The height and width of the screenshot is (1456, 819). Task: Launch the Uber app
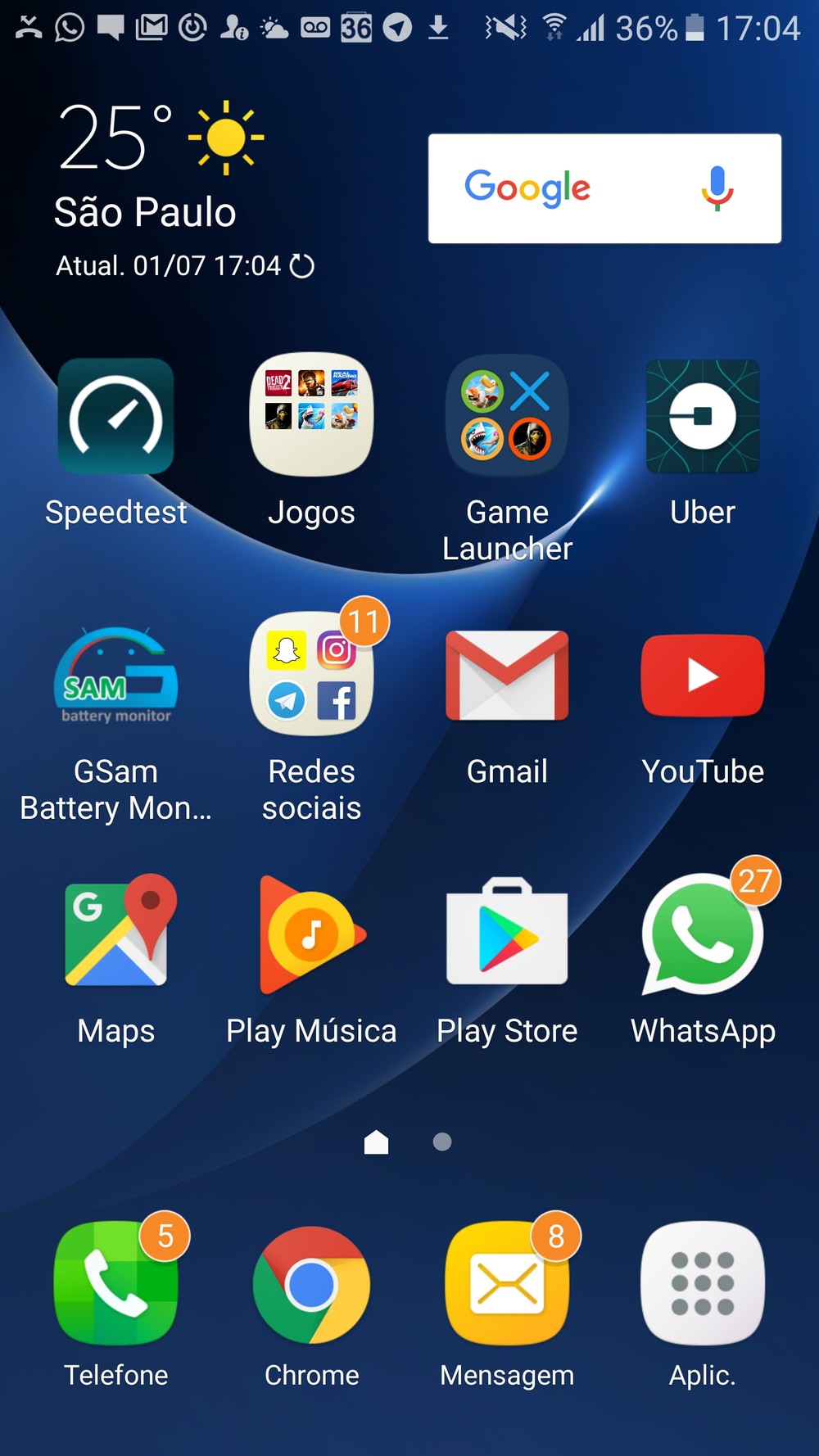(703, 417)
